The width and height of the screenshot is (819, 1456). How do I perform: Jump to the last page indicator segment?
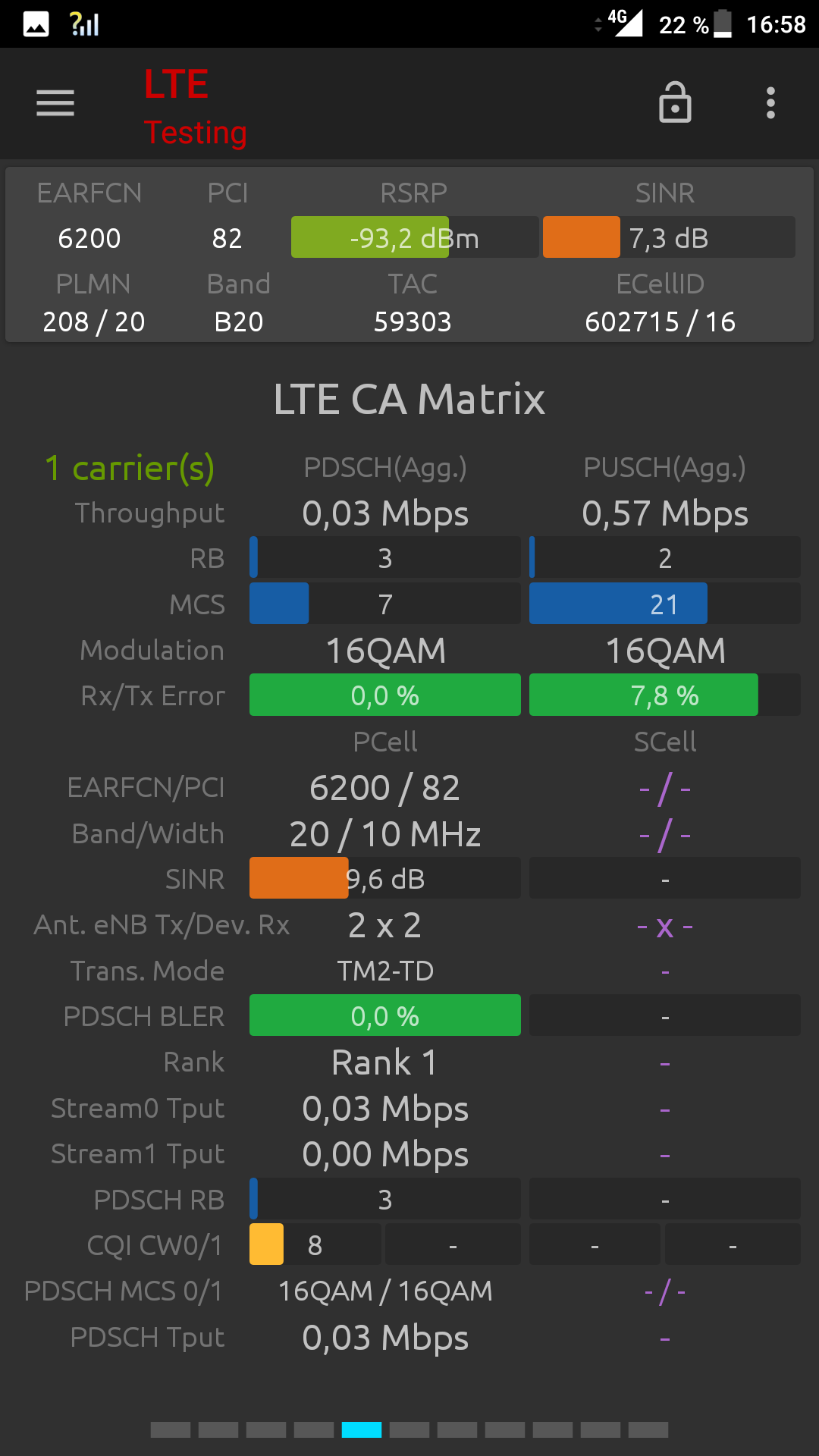click(x=648, y=1430)
